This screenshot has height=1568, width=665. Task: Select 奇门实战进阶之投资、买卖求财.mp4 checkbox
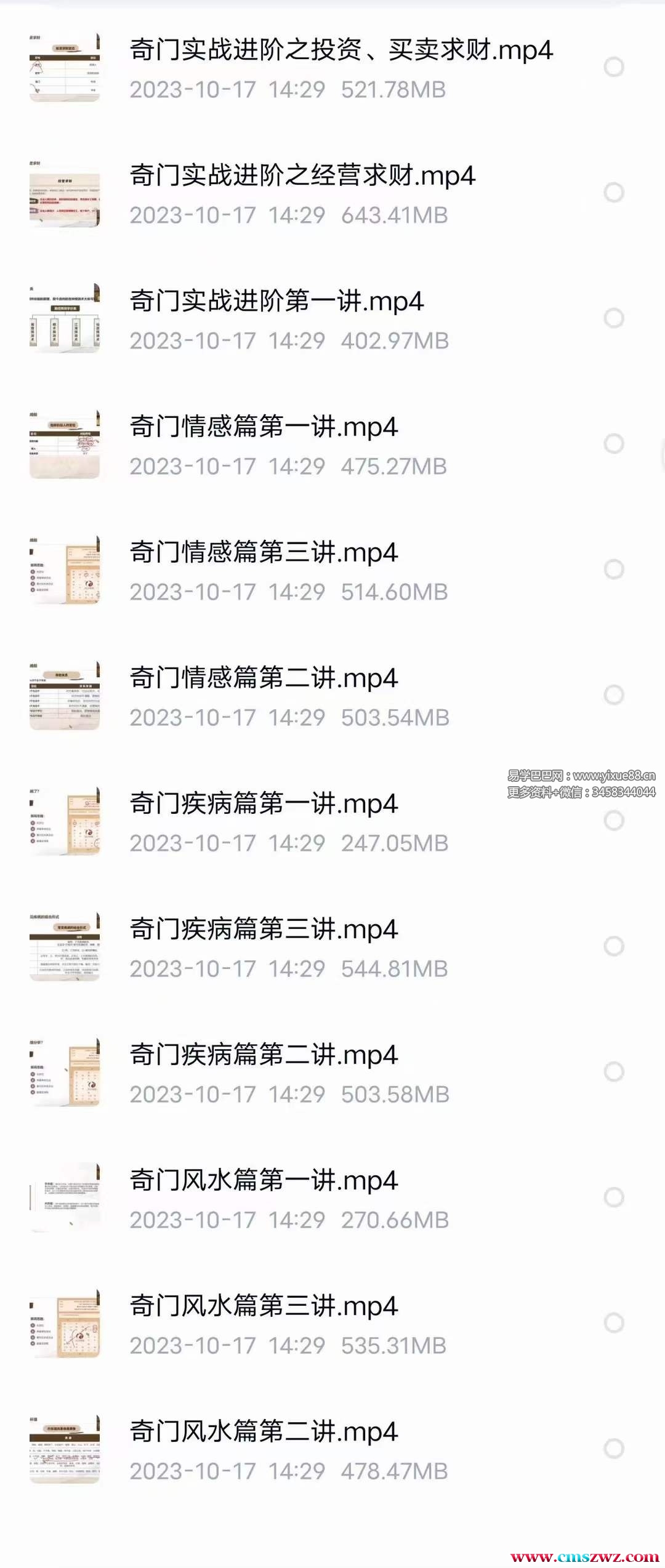(614, 67)
